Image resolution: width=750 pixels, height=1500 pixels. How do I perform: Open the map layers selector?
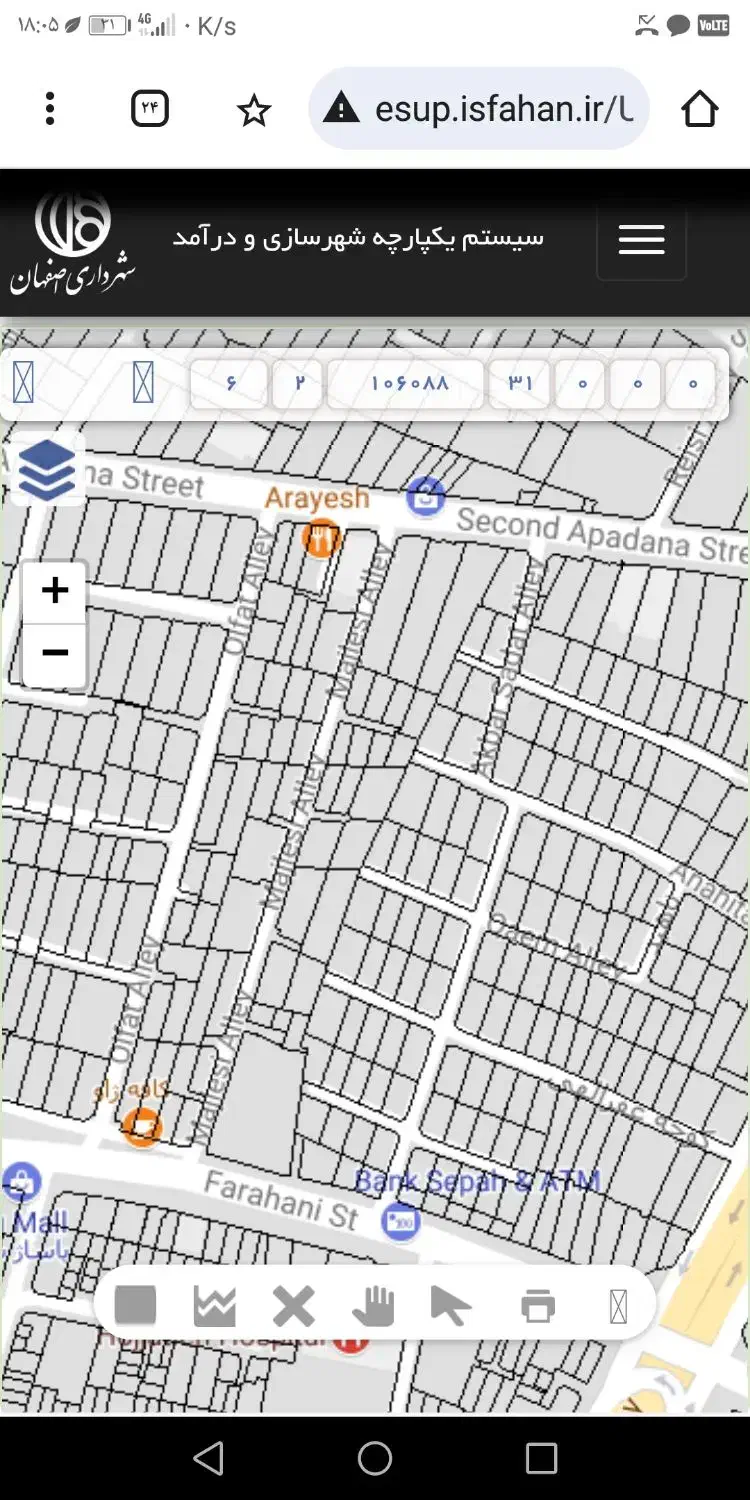(47, 470)
